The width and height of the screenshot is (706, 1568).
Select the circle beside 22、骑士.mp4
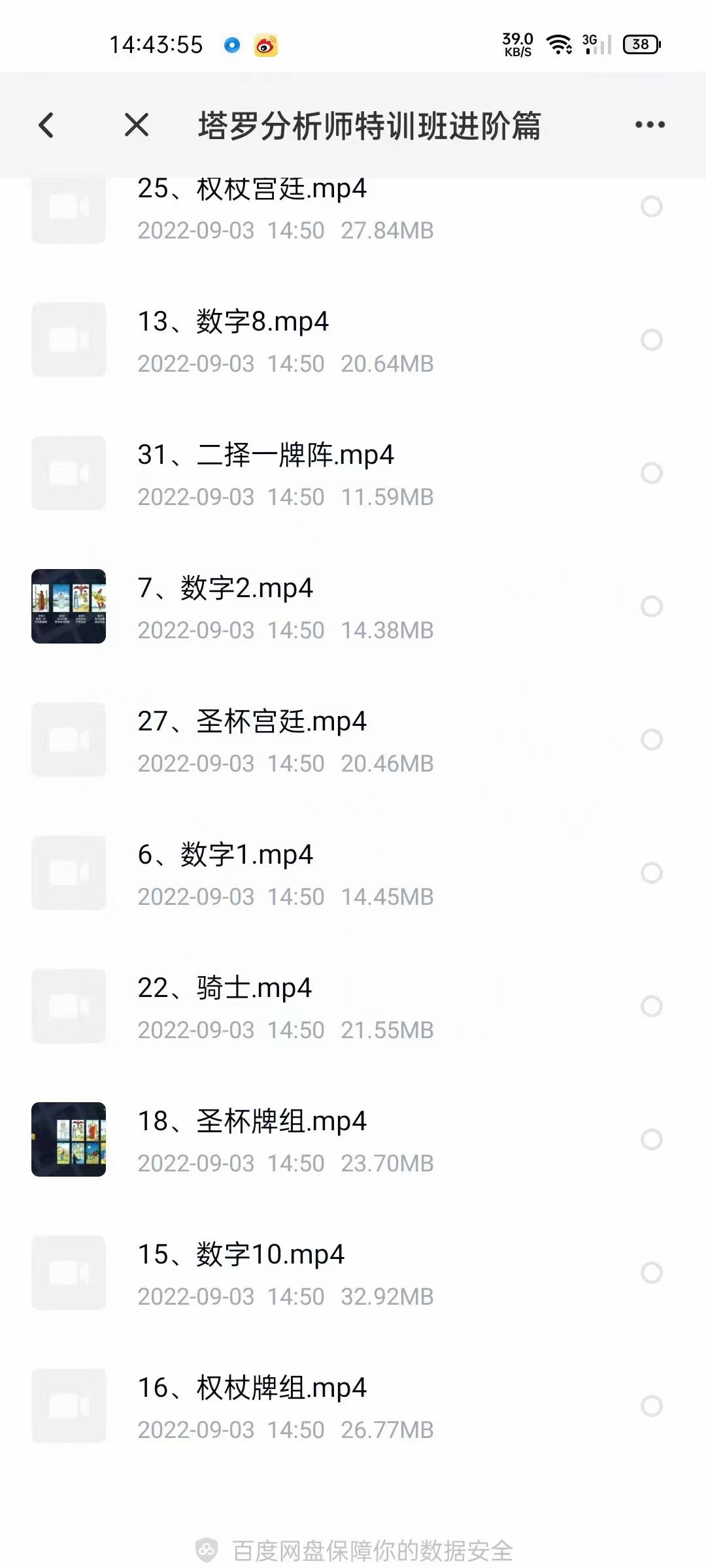[652, 1006]
